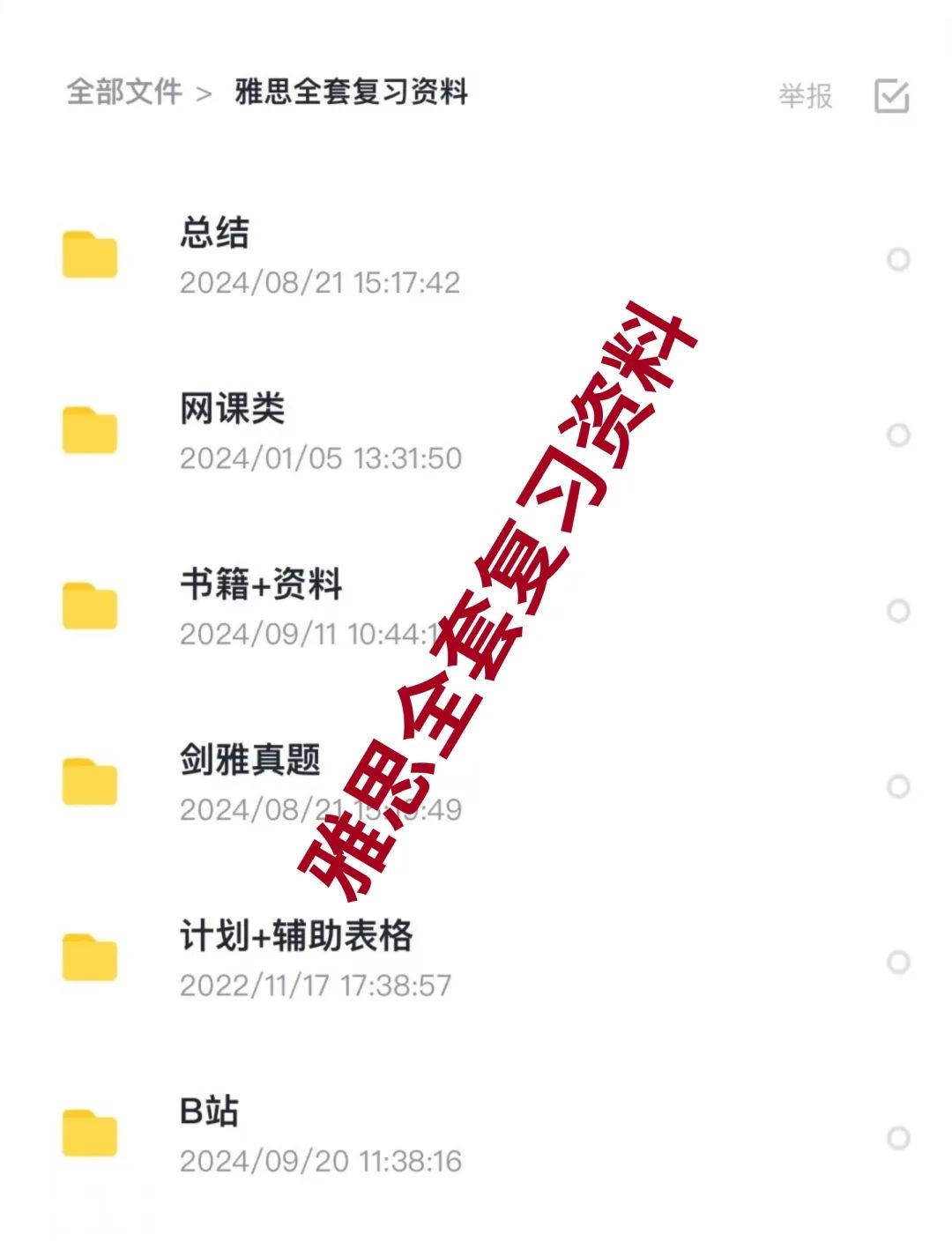The width and height of the screenshot is (952, 1242).
Task: Open the 网课类 folder
Action: [x=233, y=409]
